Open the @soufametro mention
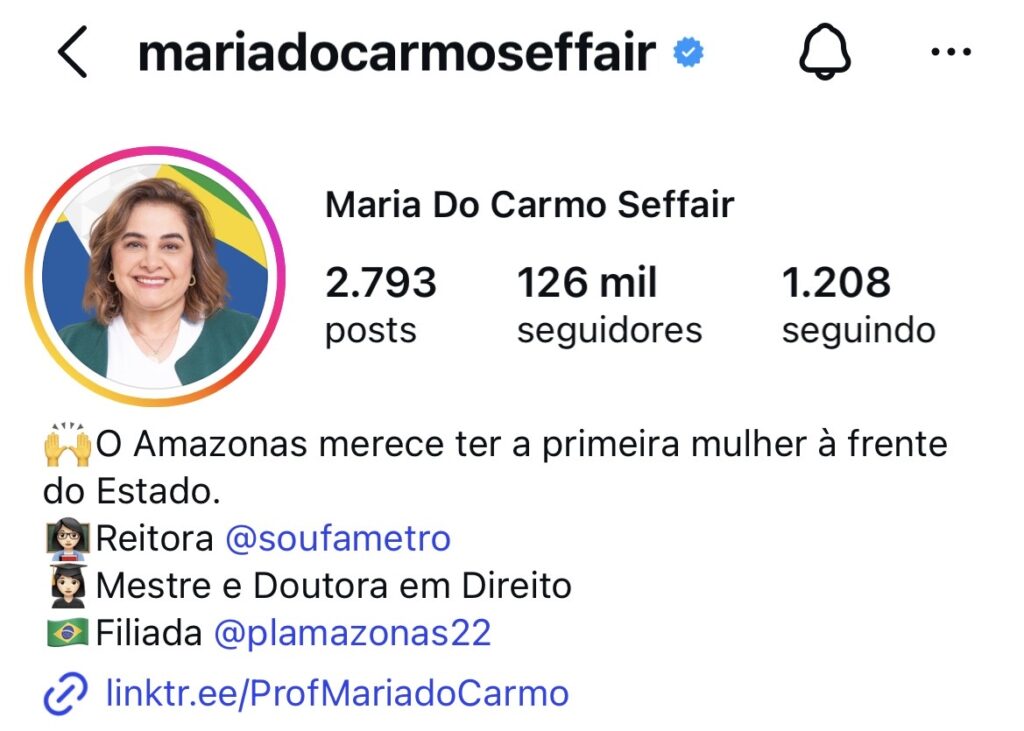Screen dimensions: 1024x731 [x=338, y=539]
